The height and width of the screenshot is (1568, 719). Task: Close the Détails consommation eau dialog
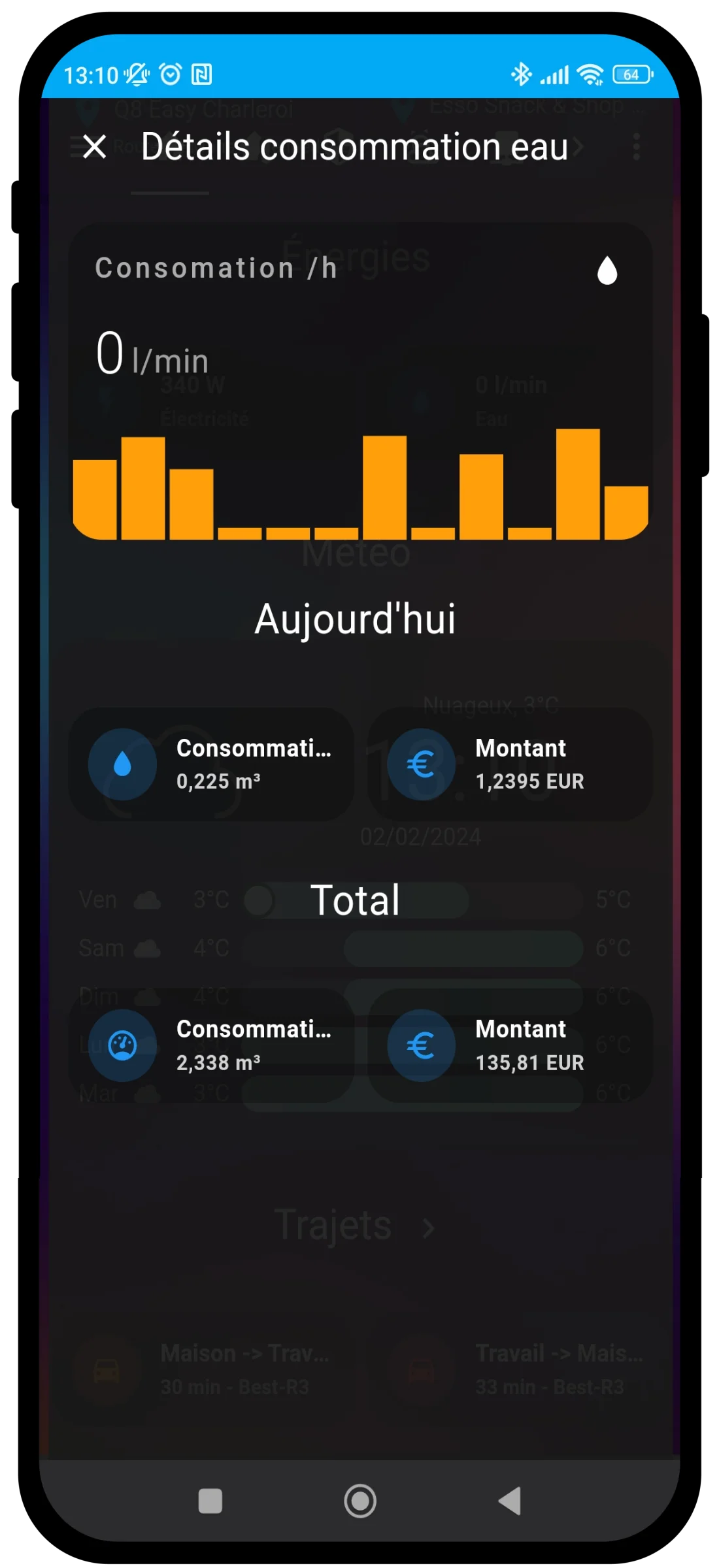point(95,146)
